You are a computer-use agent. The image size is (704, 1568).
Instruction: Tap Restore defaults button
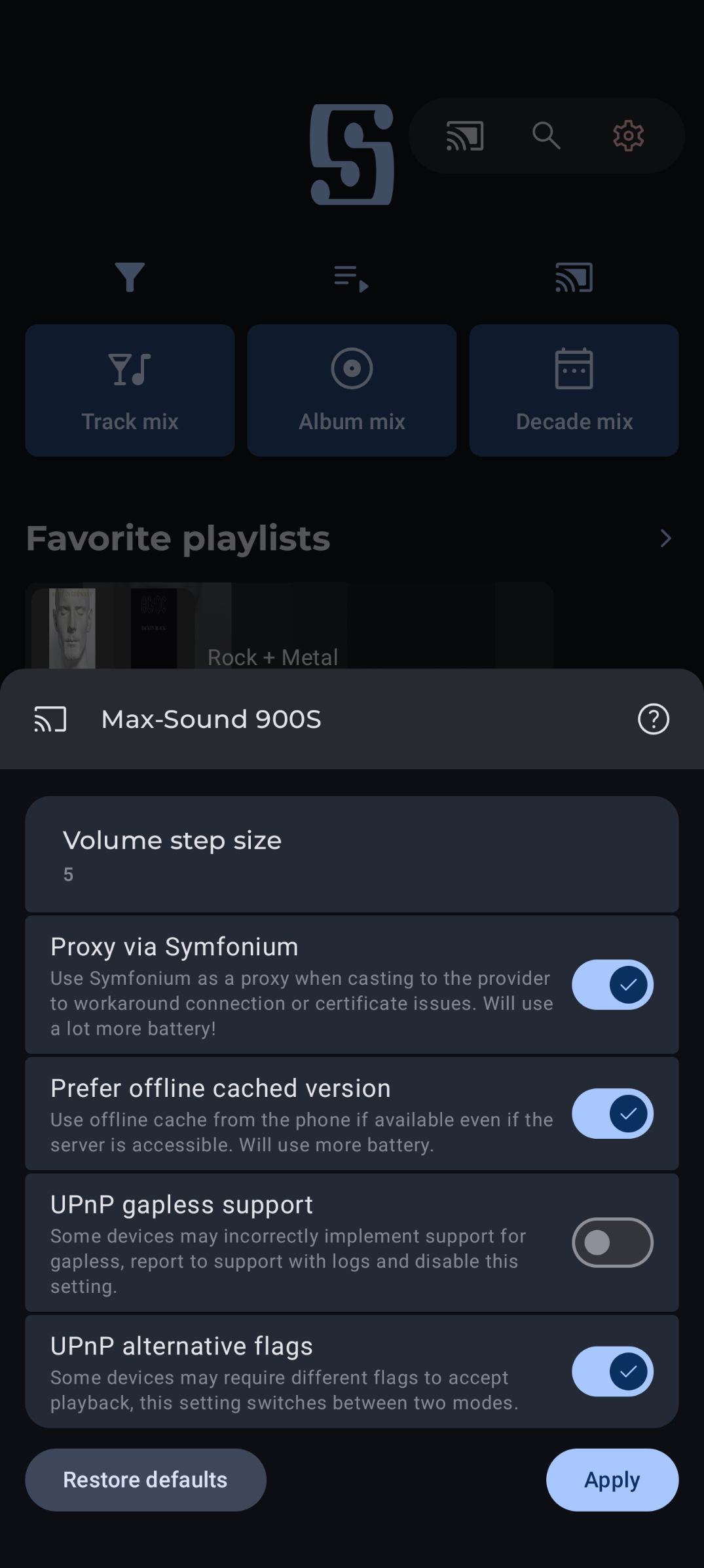pyautogui.click(x=145, y=1480)
